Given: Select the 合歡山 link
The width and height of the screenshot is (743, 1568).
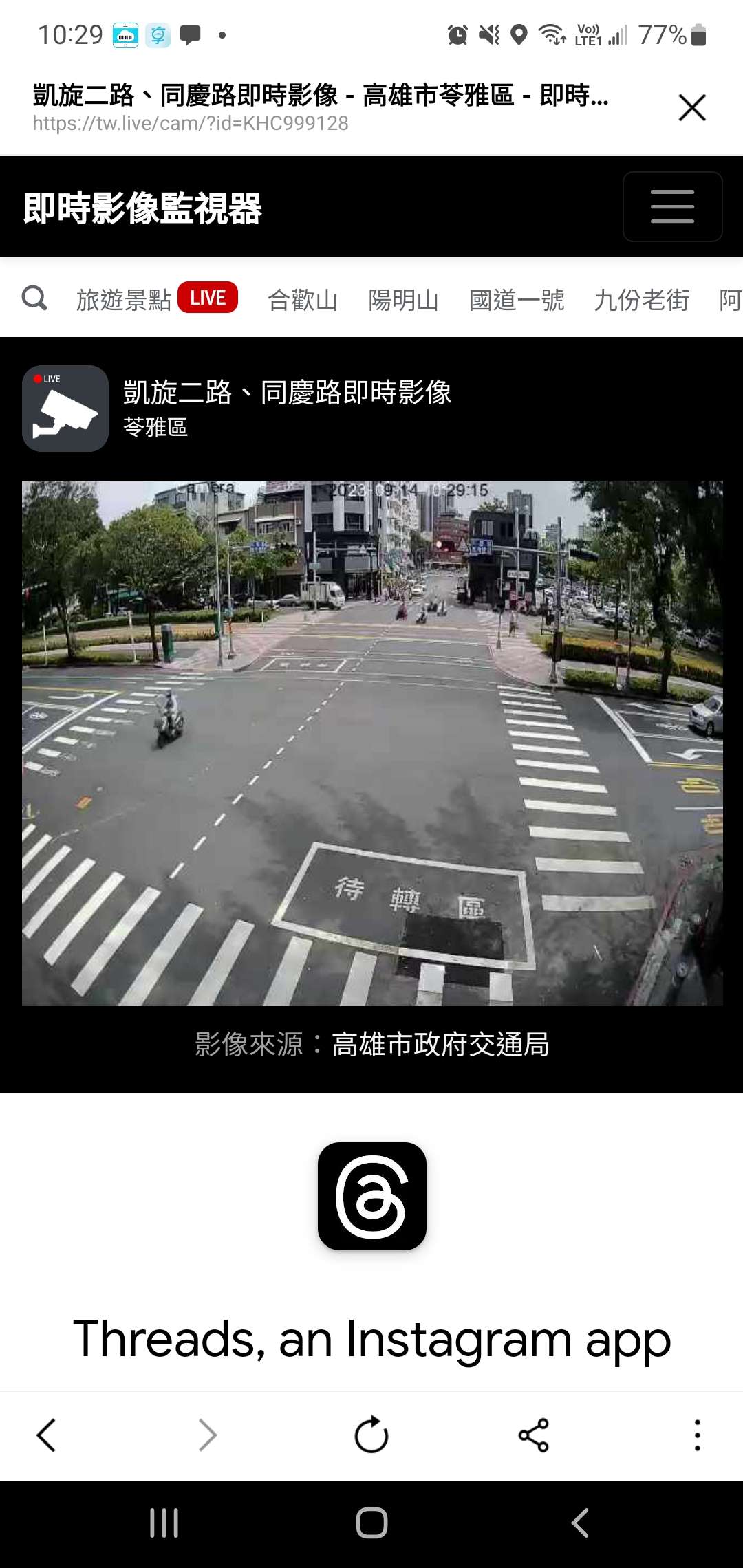Looking at the screenshot, I should 303,300.
